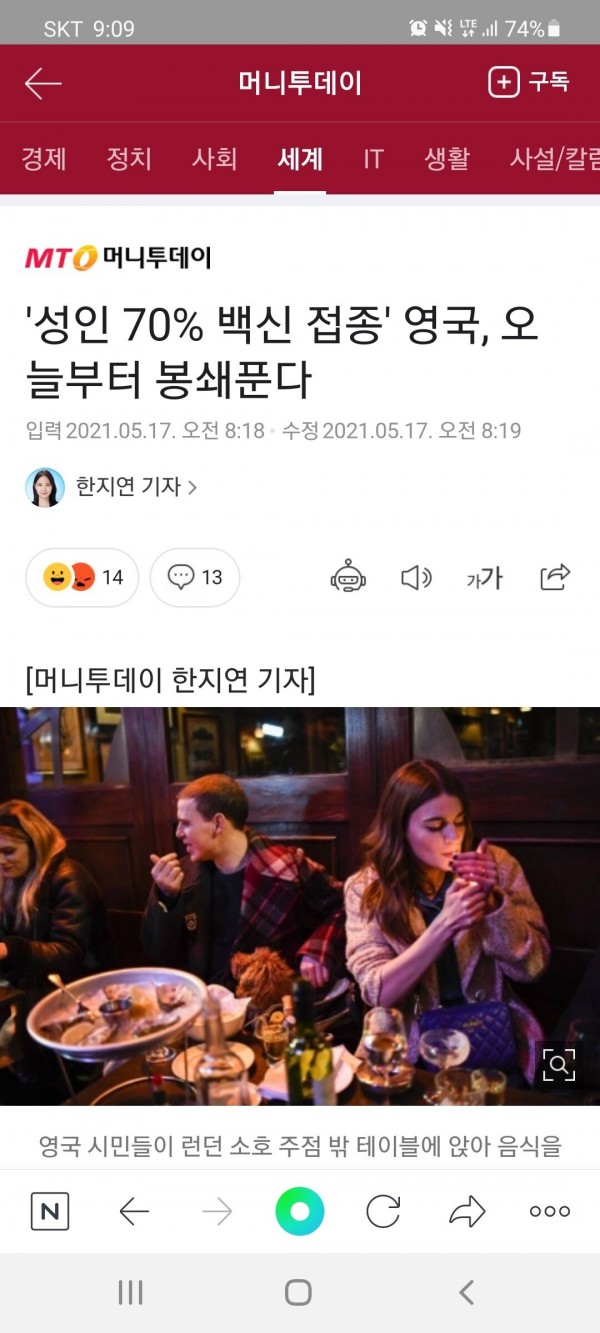Open the browser more options menu

click(x=549, y=1213)
